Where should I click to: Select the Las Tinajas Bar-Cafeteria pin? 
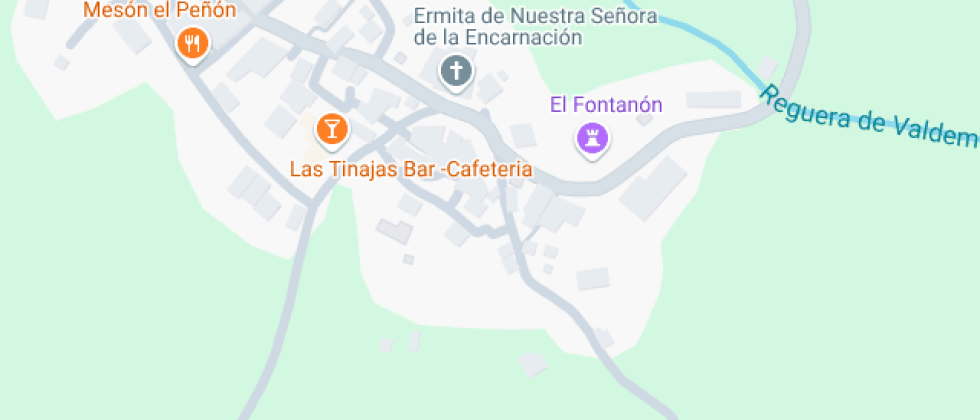[331, 128]
